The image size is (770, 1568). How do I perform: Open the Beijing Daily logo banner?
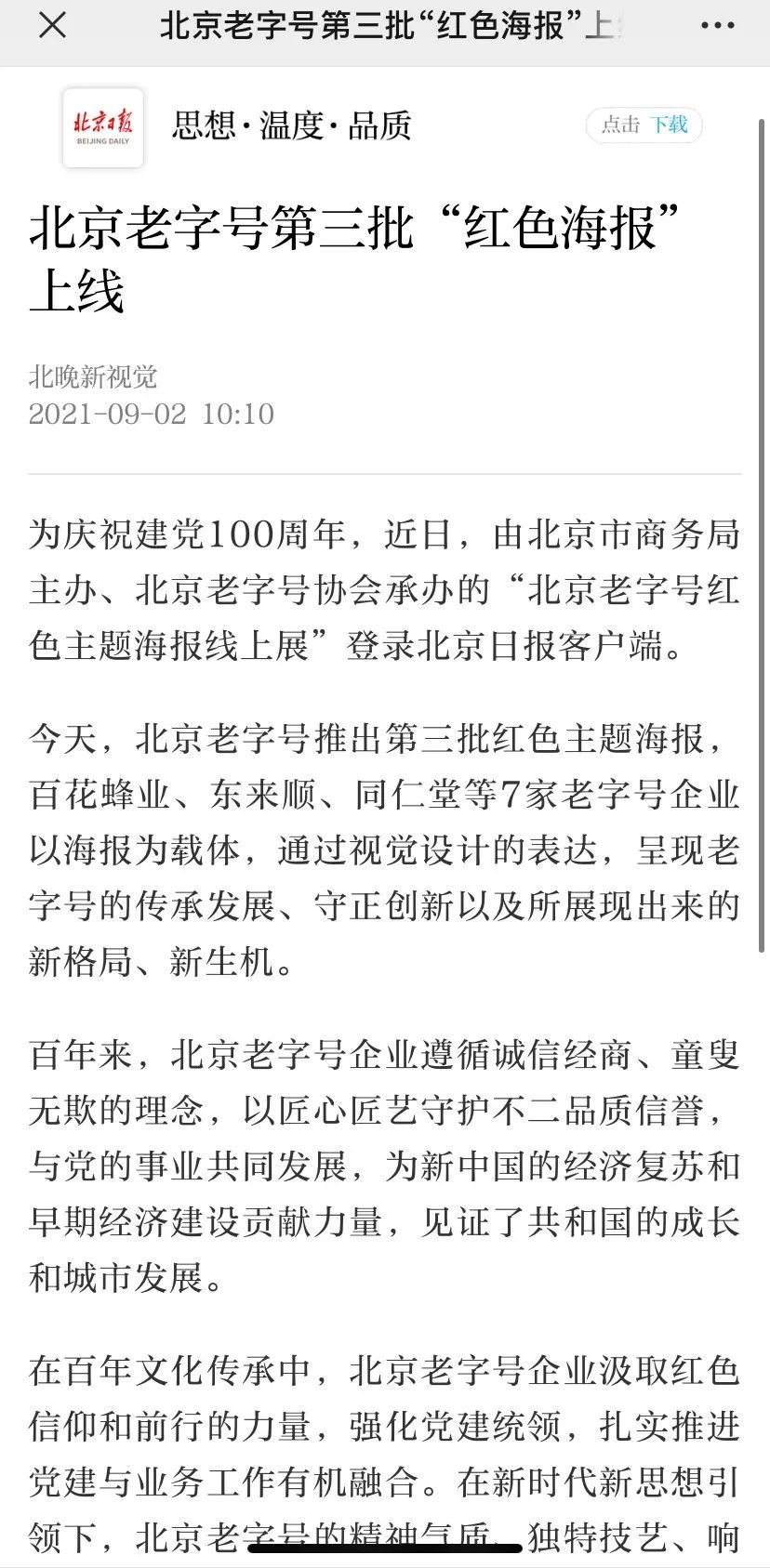pos(103,127)
